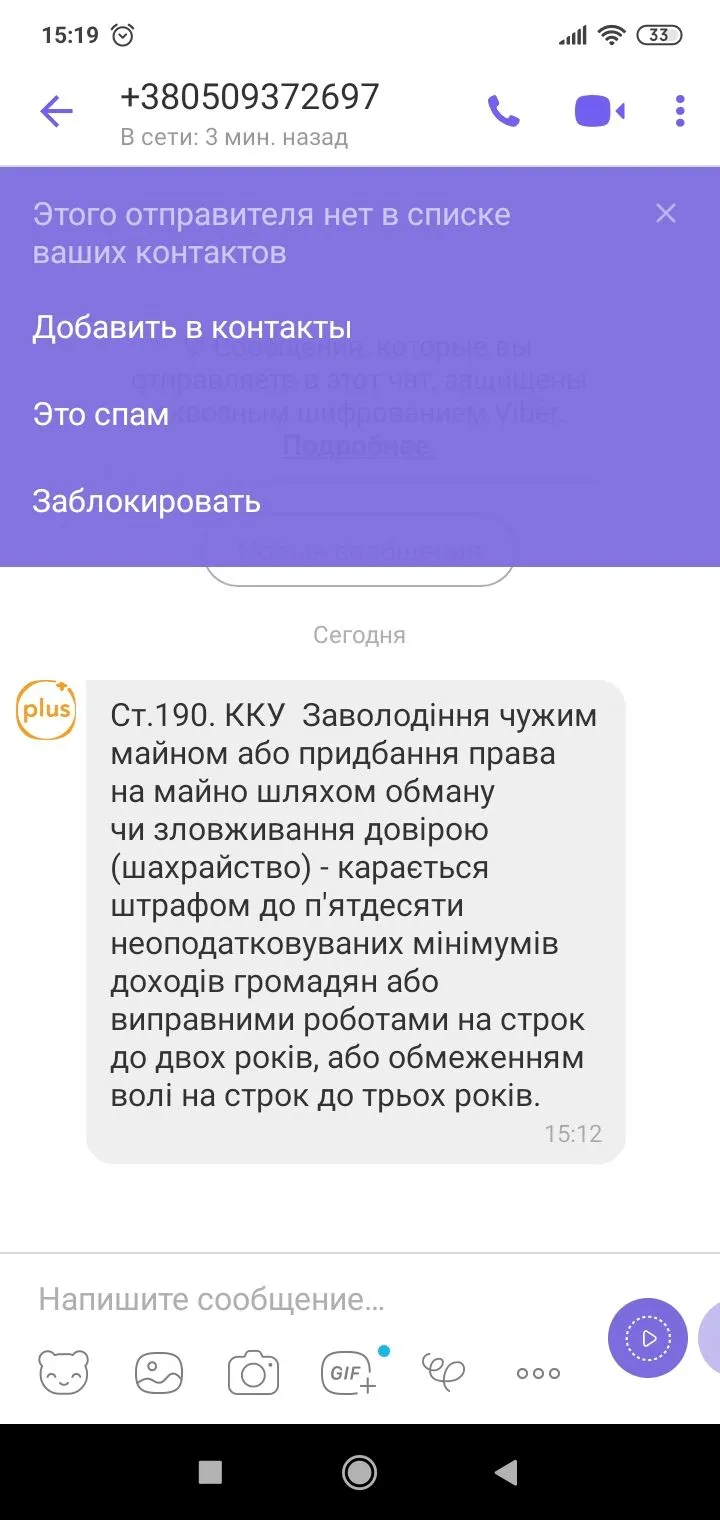
Task: Open the three-dot overflow menu
Action: click(x=680, y=111)
